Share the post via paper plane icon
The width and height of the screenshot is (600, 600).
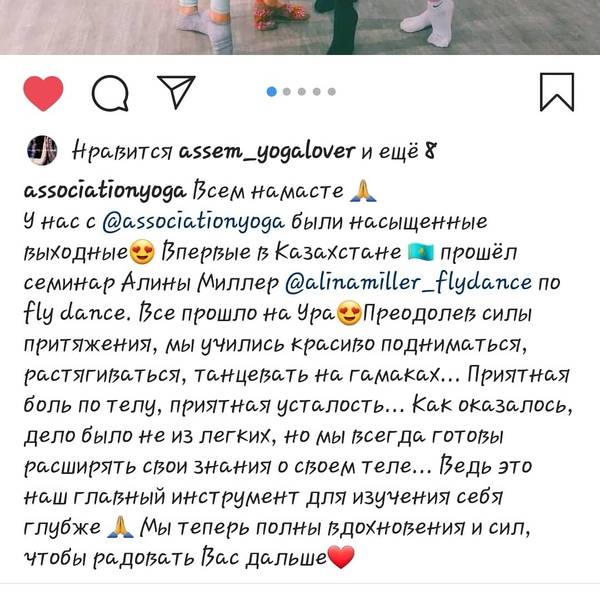176,92
